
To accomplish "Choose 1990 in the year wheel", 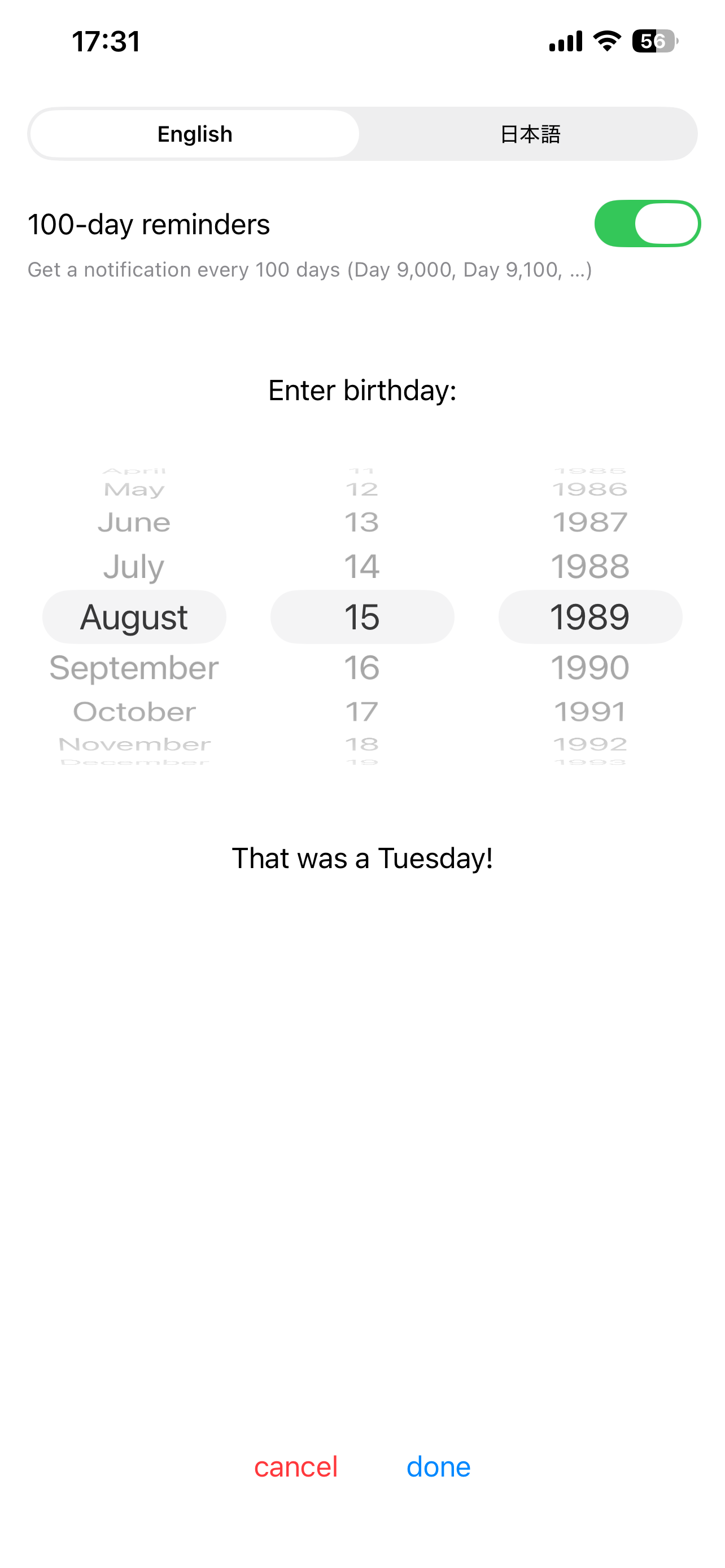I will point(590,668).
